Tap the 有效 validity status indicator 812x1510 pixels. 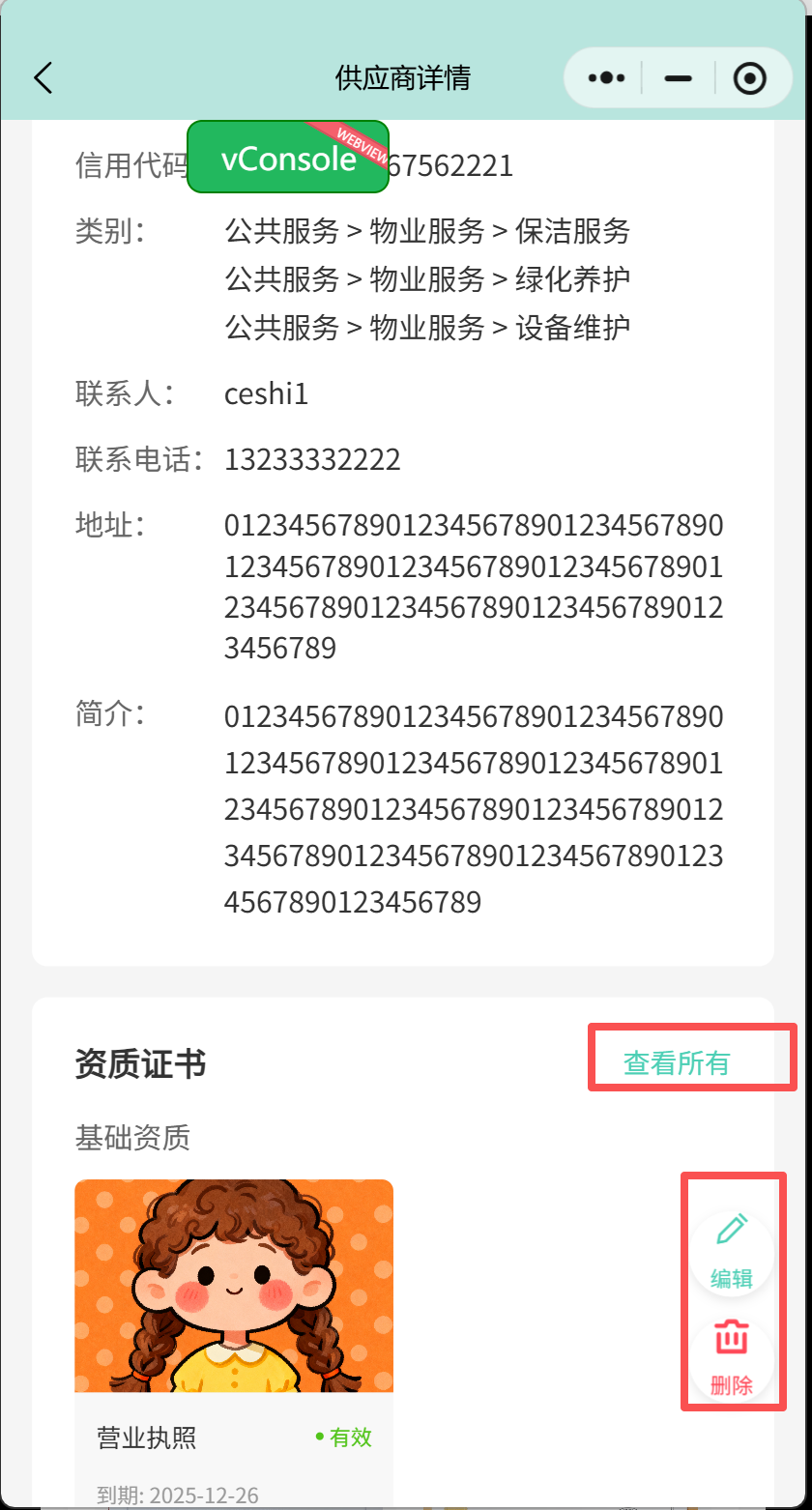pyautogui.click(x=349, y=1437)
